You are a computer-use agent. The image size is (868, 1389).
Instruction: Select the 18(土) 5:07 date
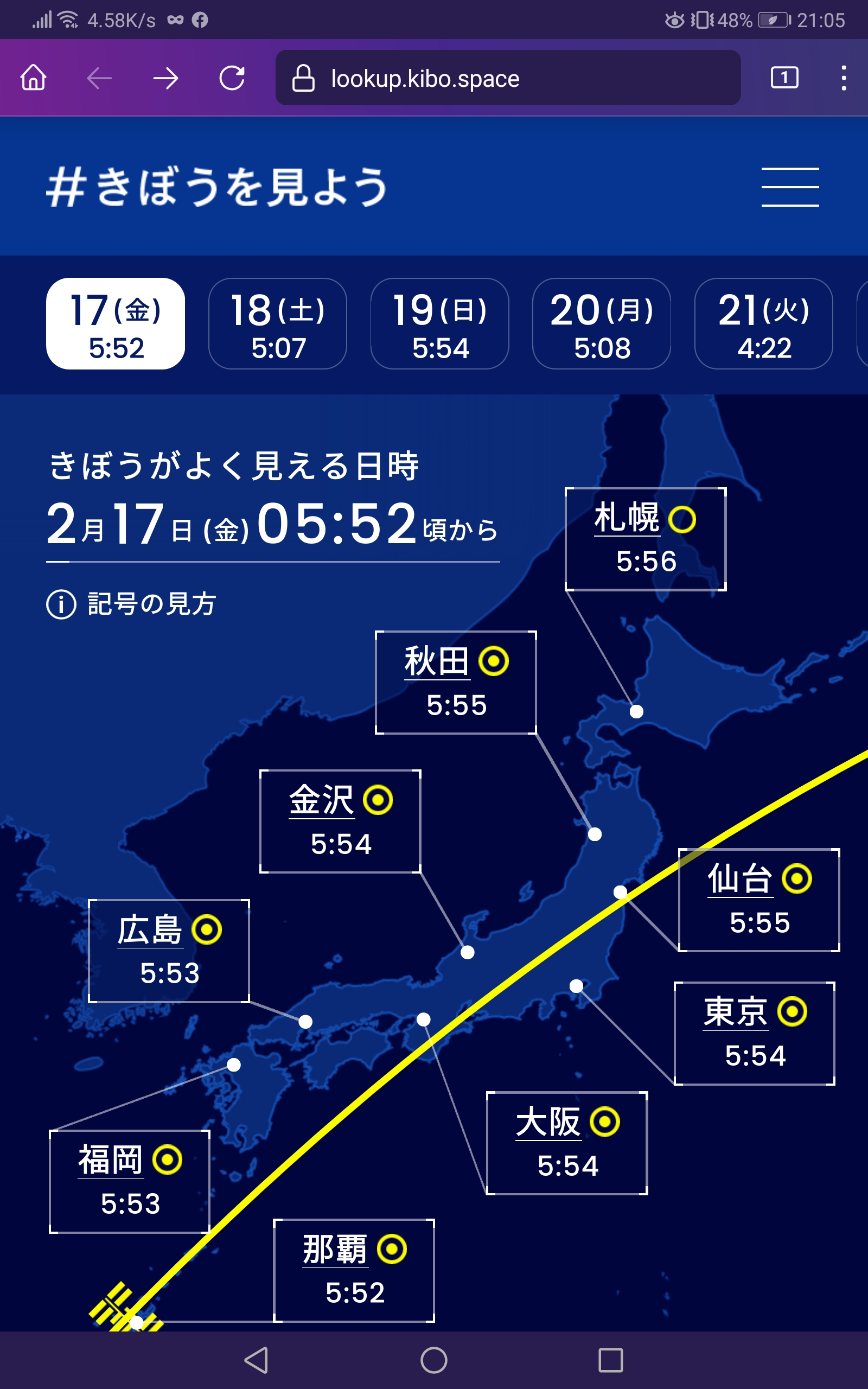(x=277, y=324)
